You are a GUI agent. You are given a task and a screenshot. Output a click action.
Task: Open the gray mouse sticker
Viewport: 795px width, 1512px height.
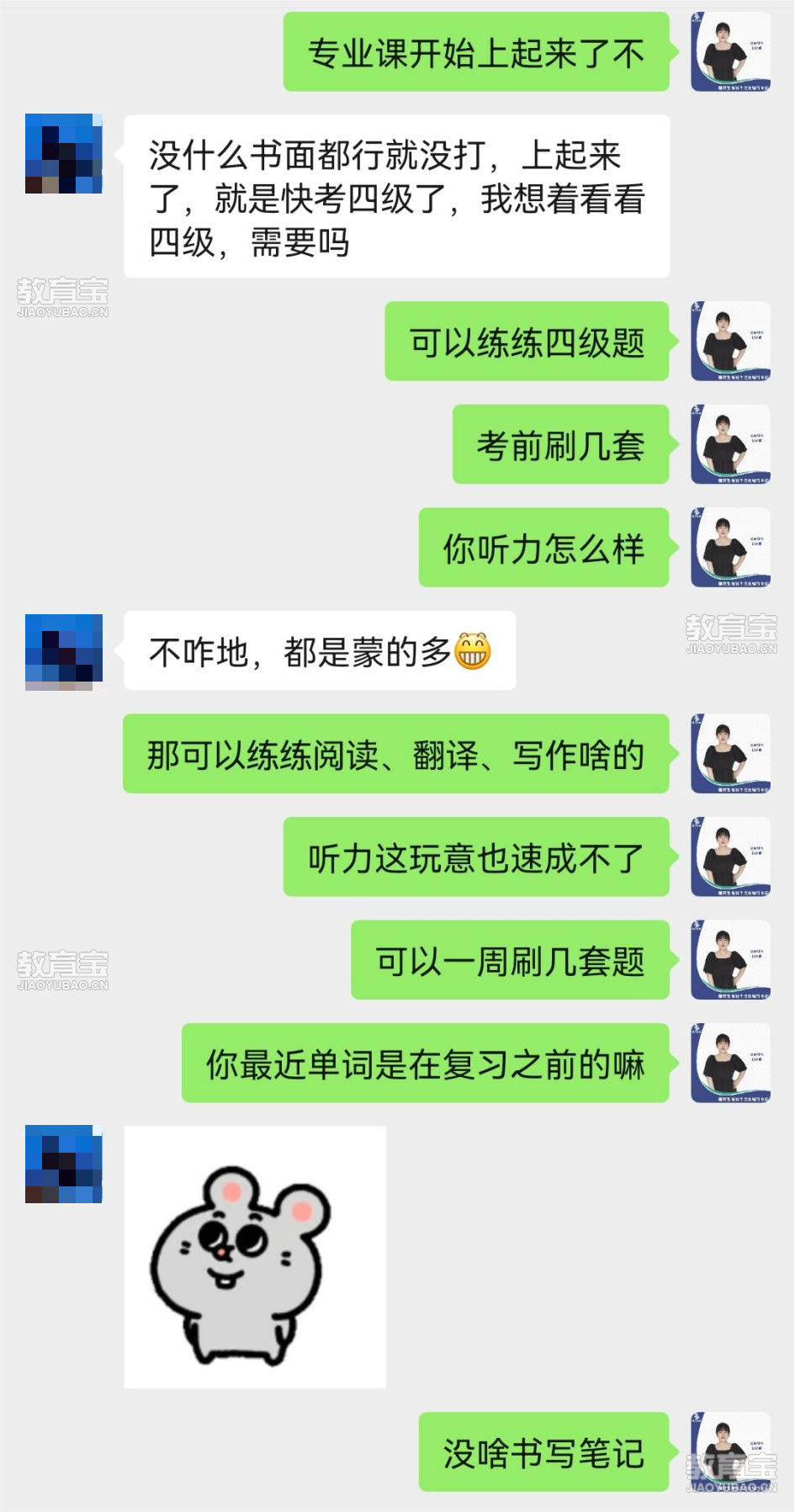(x=255, y=1257)
